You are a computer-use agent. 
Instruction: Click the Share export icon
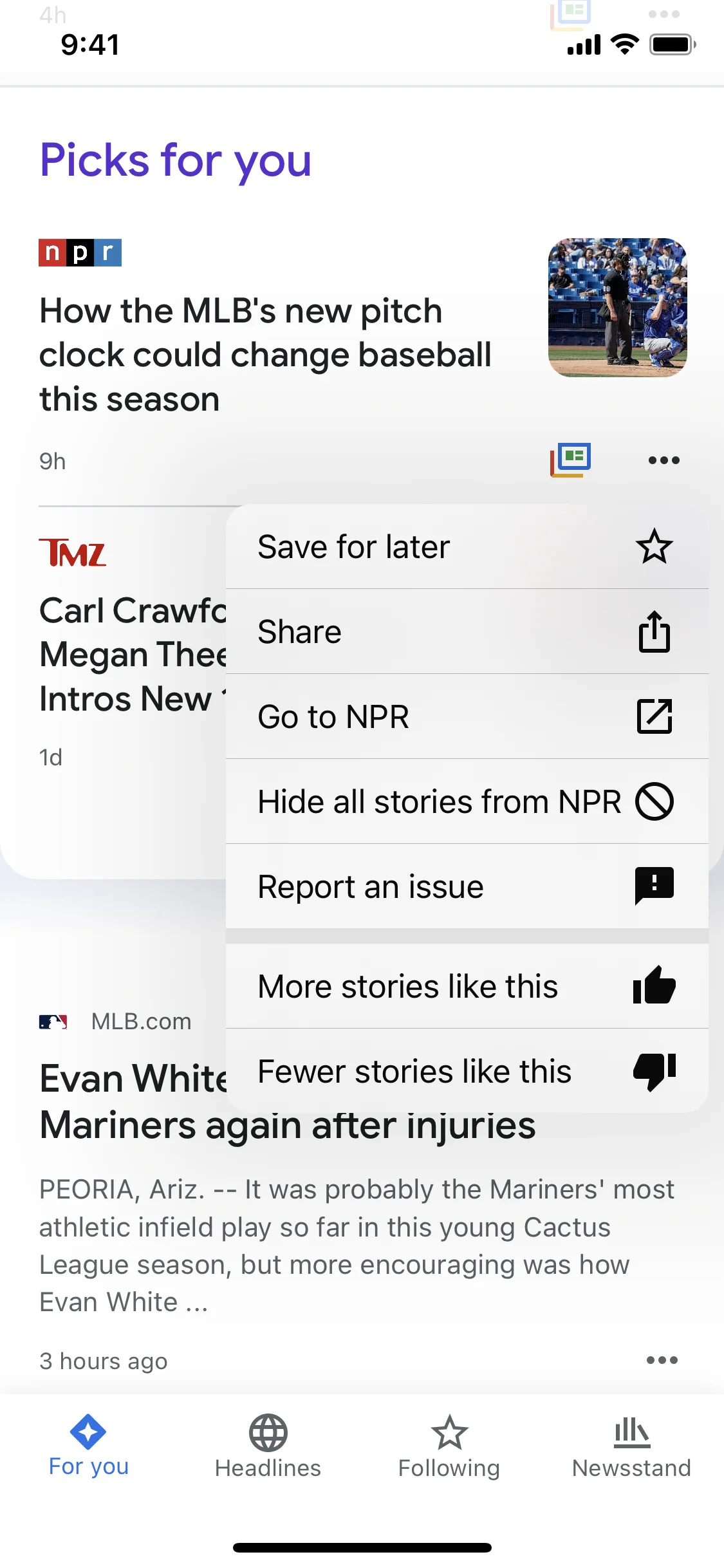pyautogui.click(x=654, y=631)
